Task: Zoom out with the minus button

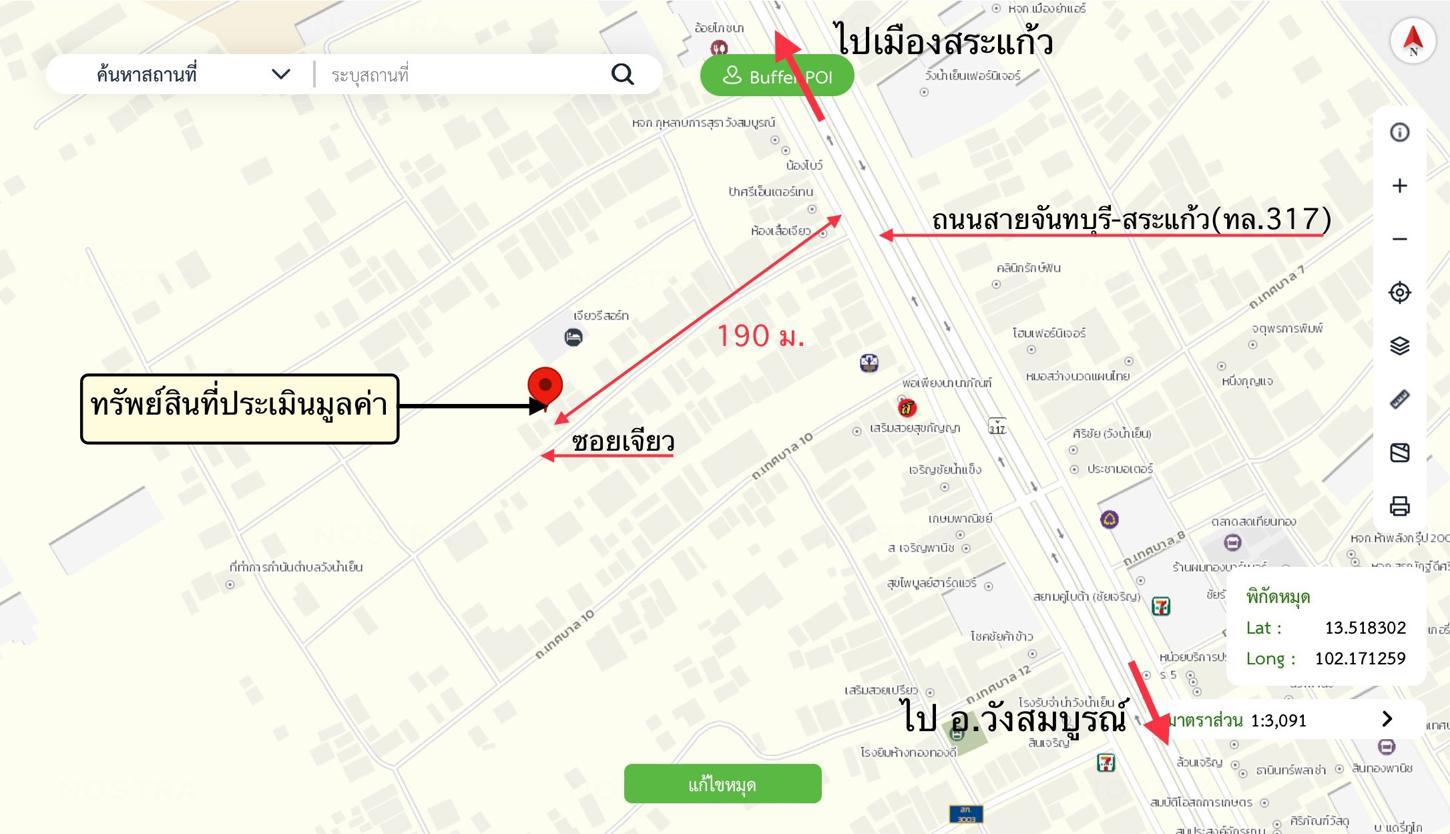Action: pos(1399,239)
